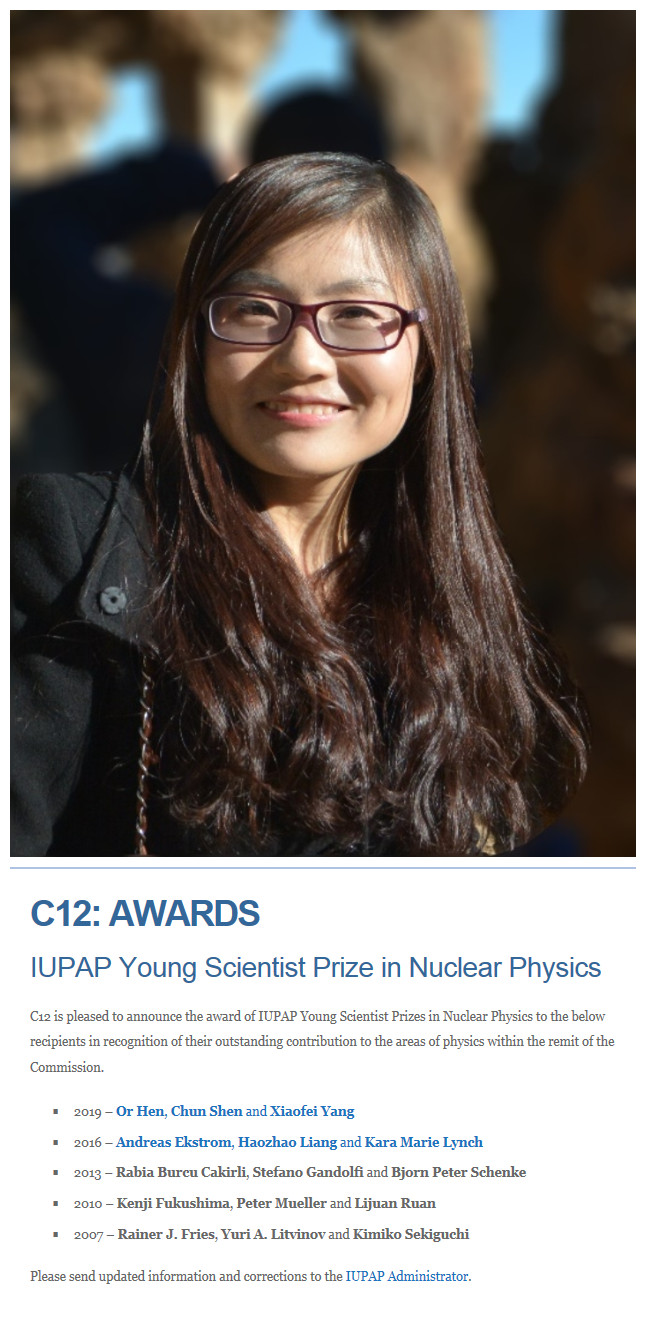Contact the IUPAP Administrator

pos(406,1276)
